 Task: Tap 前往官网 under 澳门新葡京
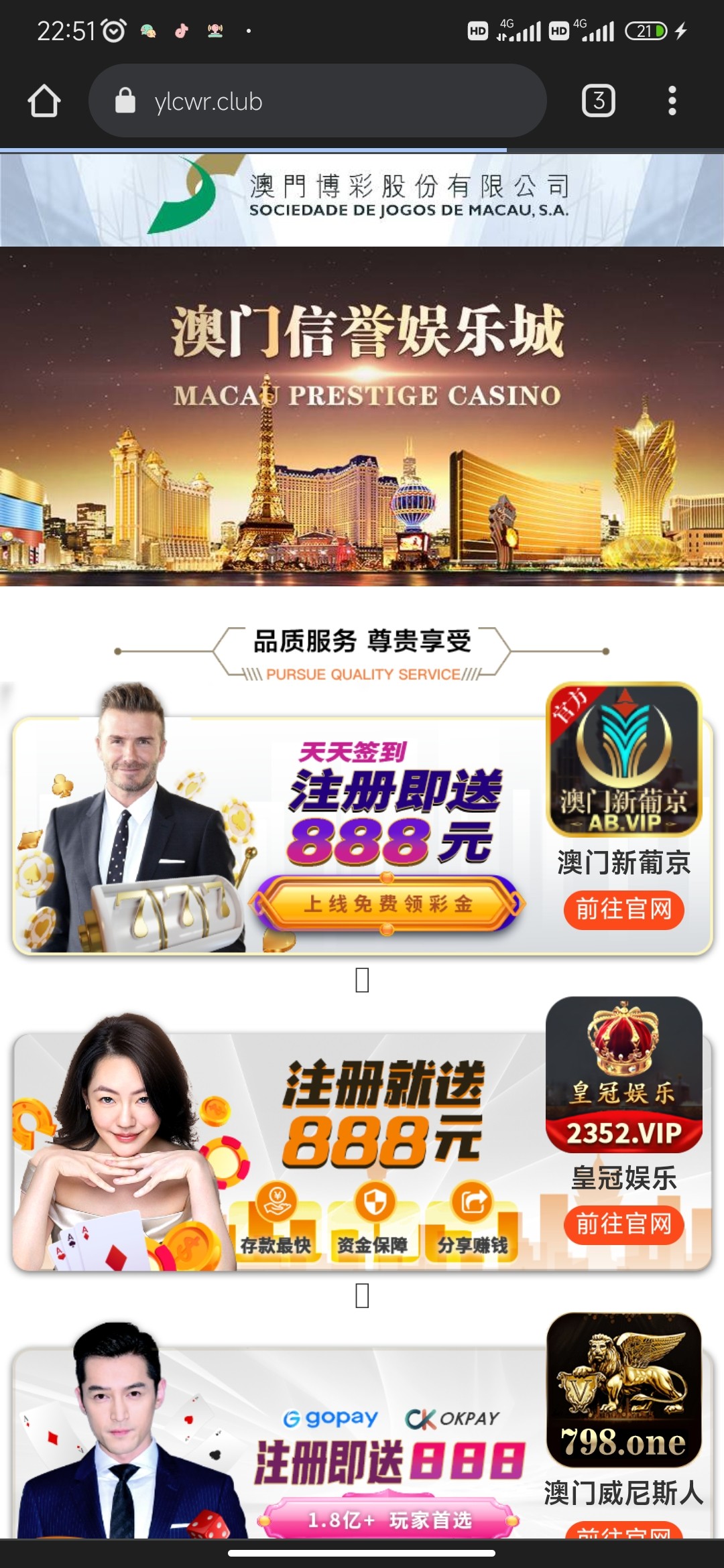[623, 909]
